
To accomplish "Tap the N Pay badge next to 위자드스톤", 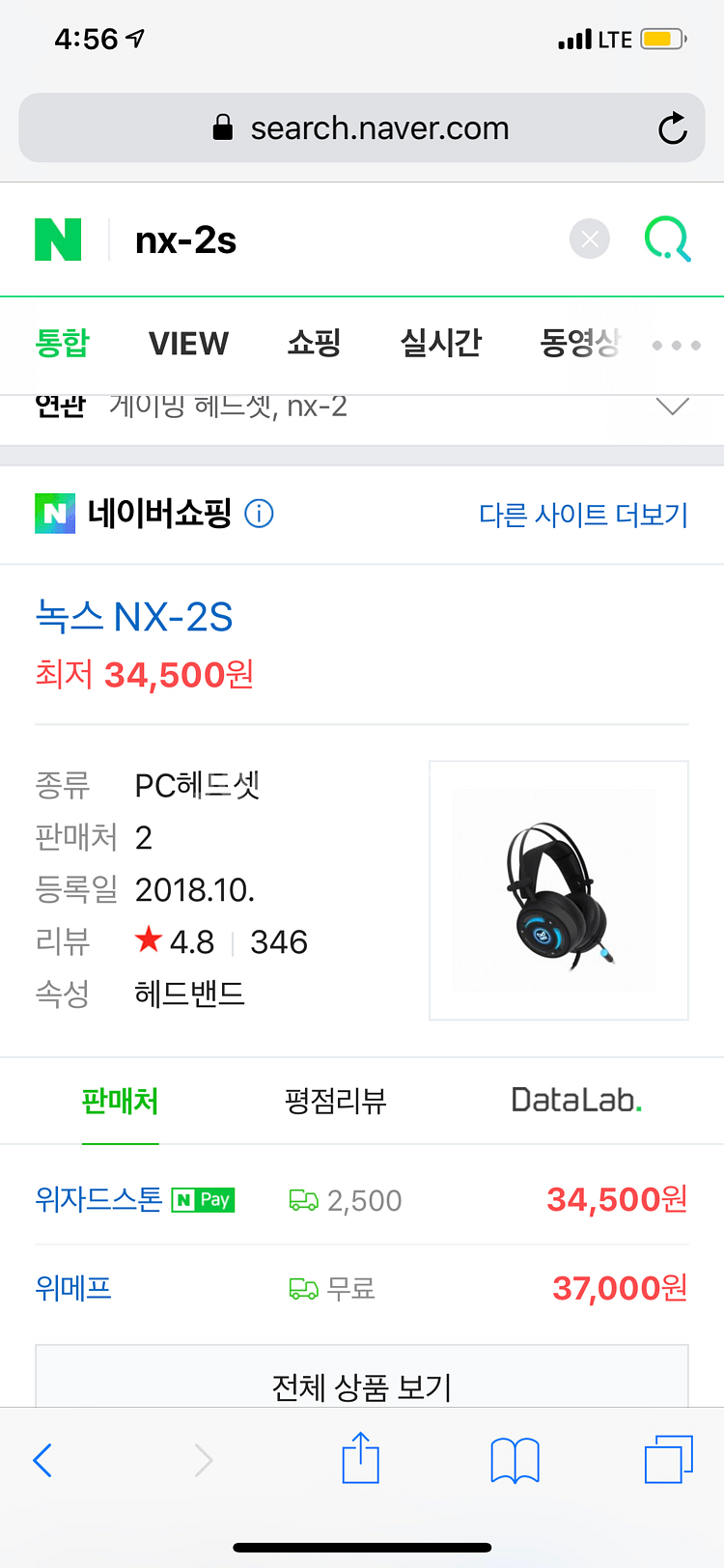I will (202, 1199).
